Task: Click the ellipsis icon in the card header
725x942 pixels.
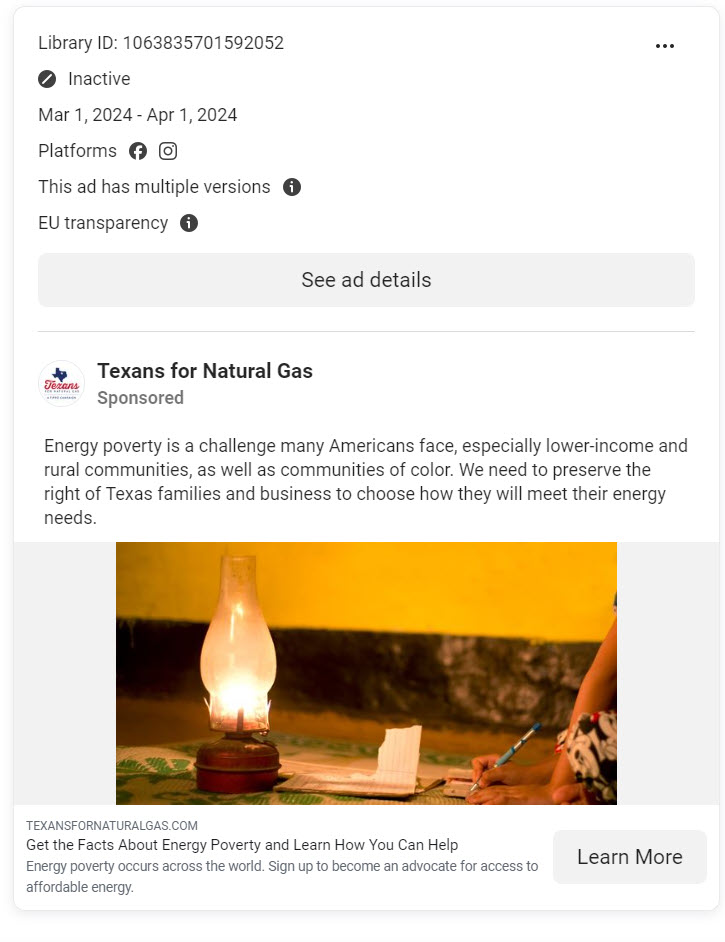Action: pos(665,45)
